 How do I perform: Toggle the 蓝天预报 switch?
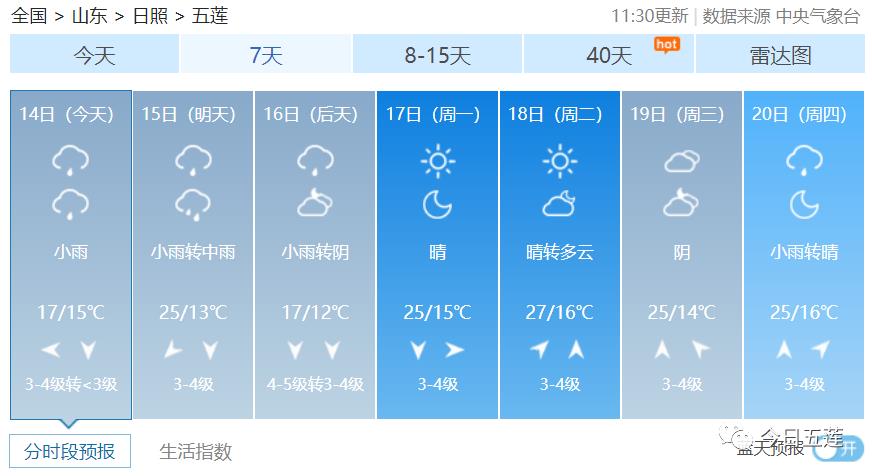(838, 449)
